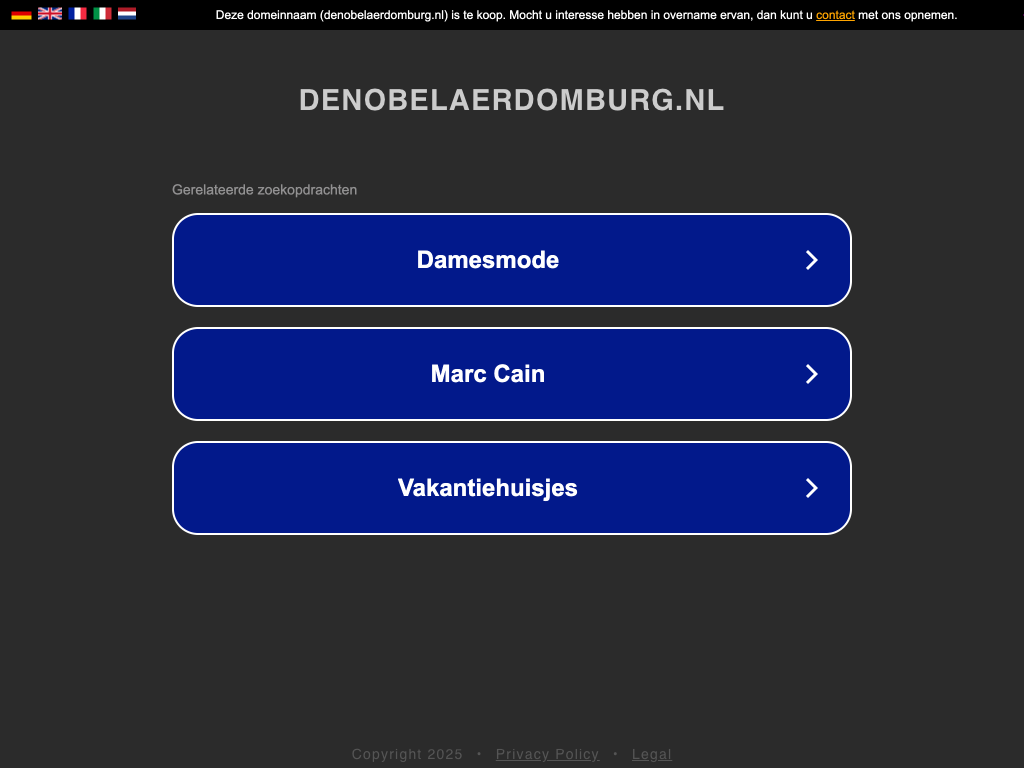Open the Damesmode search result
The height and width of the screenshot is (768, 1024).
(x=512, y=260)
